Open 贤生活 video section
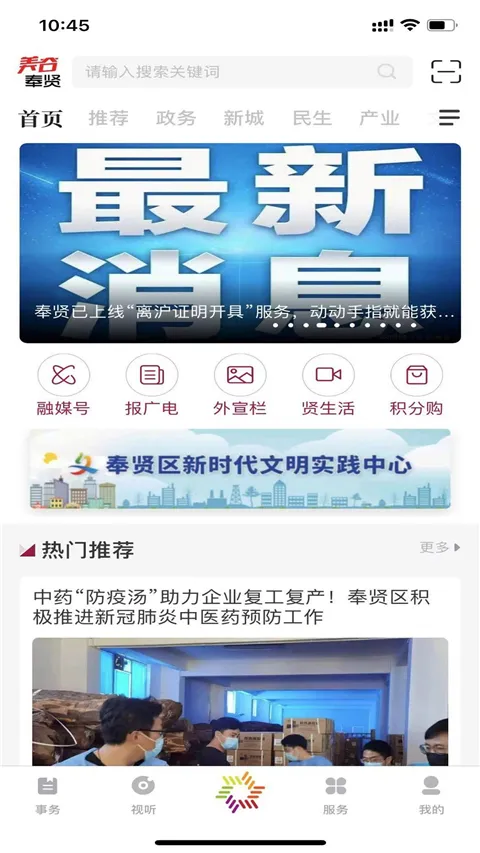 328,385
